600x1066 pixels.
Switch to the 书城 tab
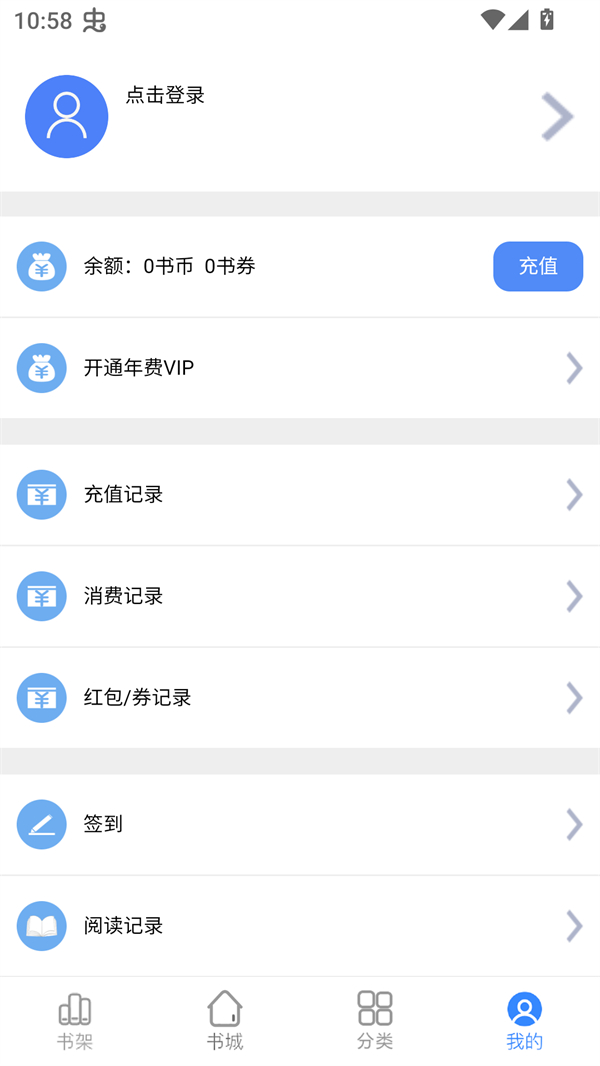225,1020
